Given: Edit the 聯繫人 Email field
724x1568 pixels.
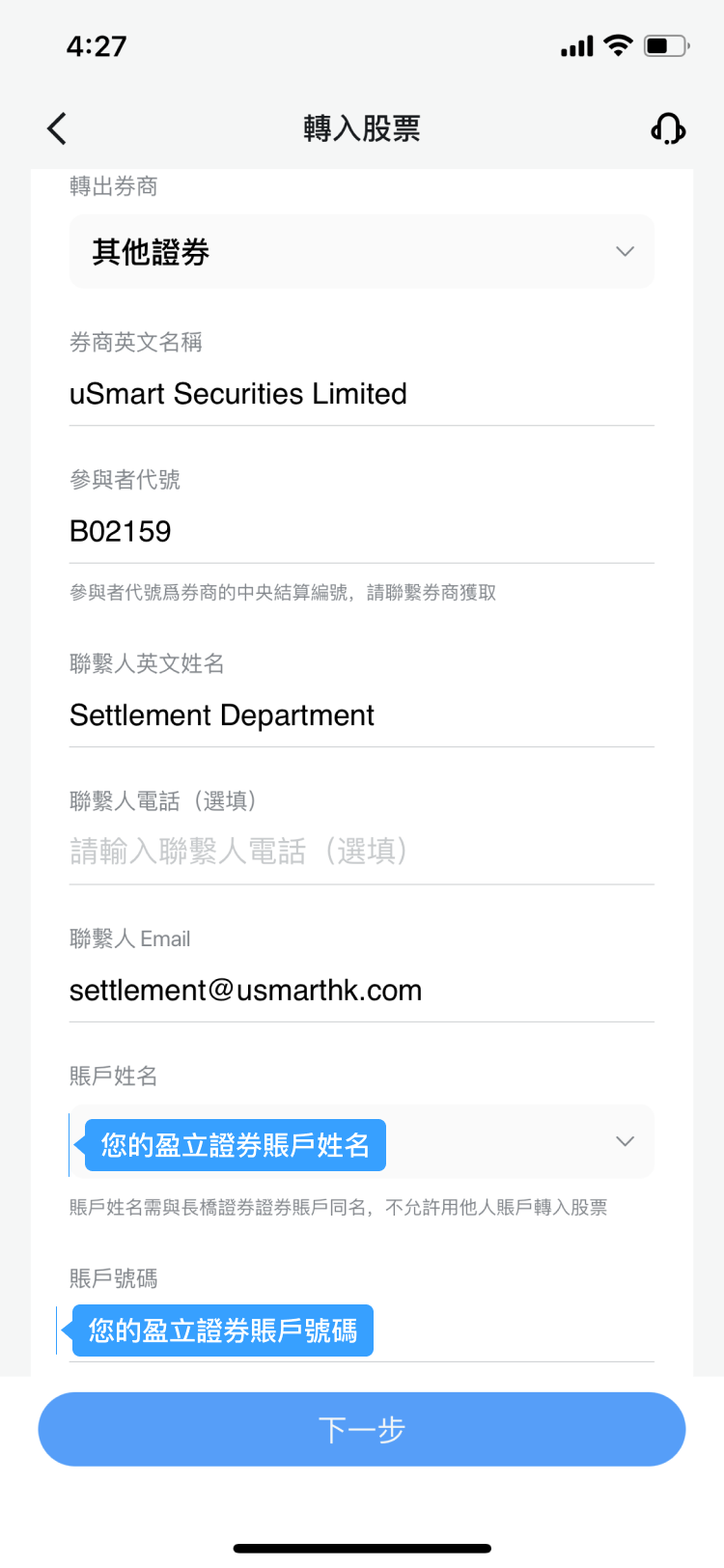Looking at the screenshot, I should (362, 991).
